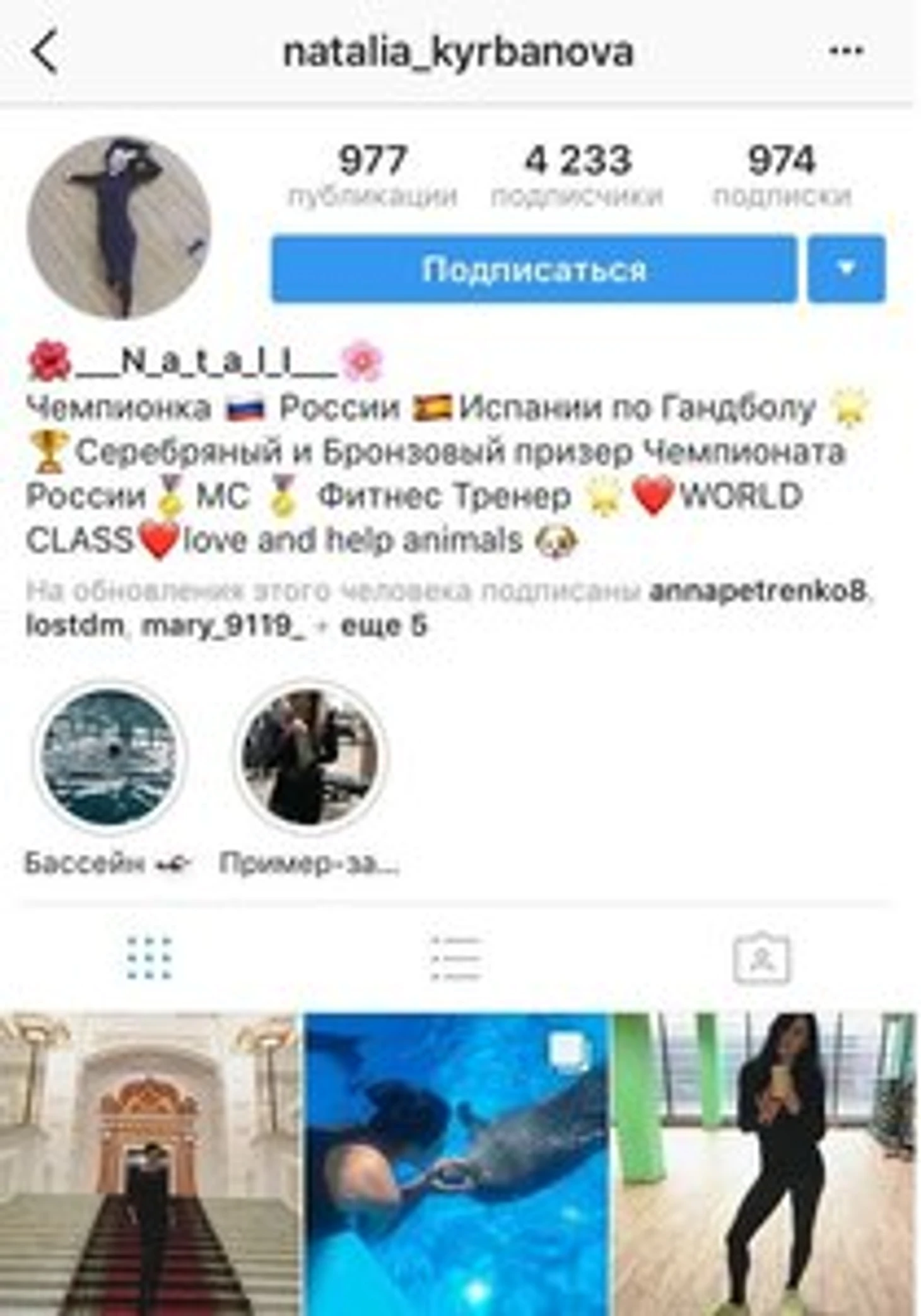The width and height of the screenshot is (921, 1316).
Task: Open the three-dot overflow menu
Action: (845, 51)
